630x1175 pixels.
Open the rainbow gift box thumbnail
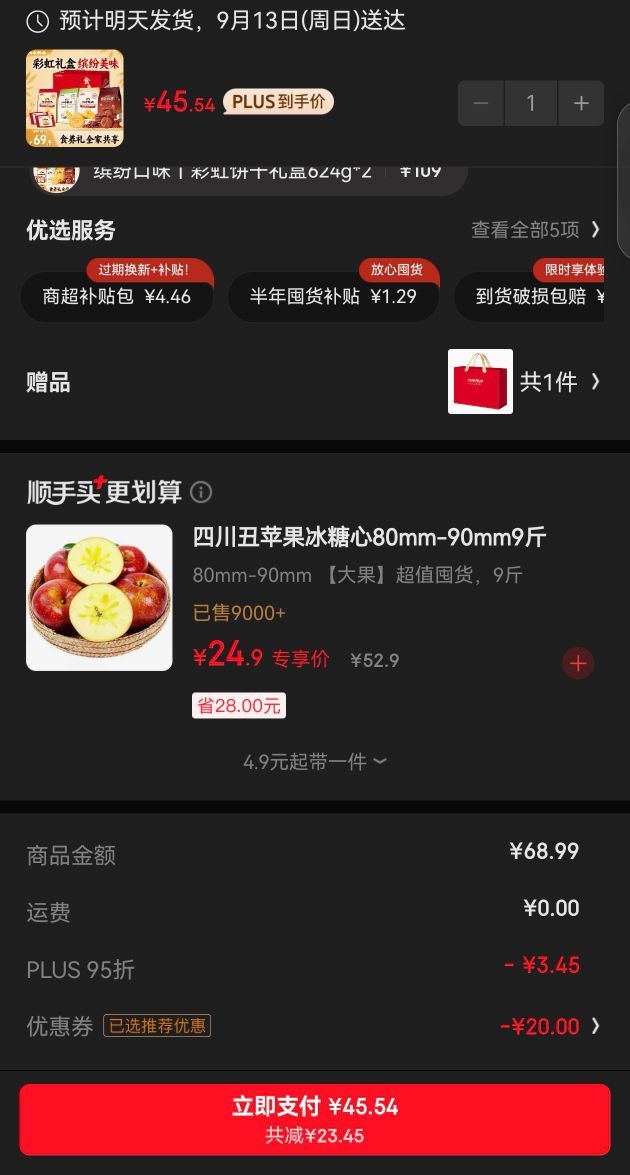point(75,98)
